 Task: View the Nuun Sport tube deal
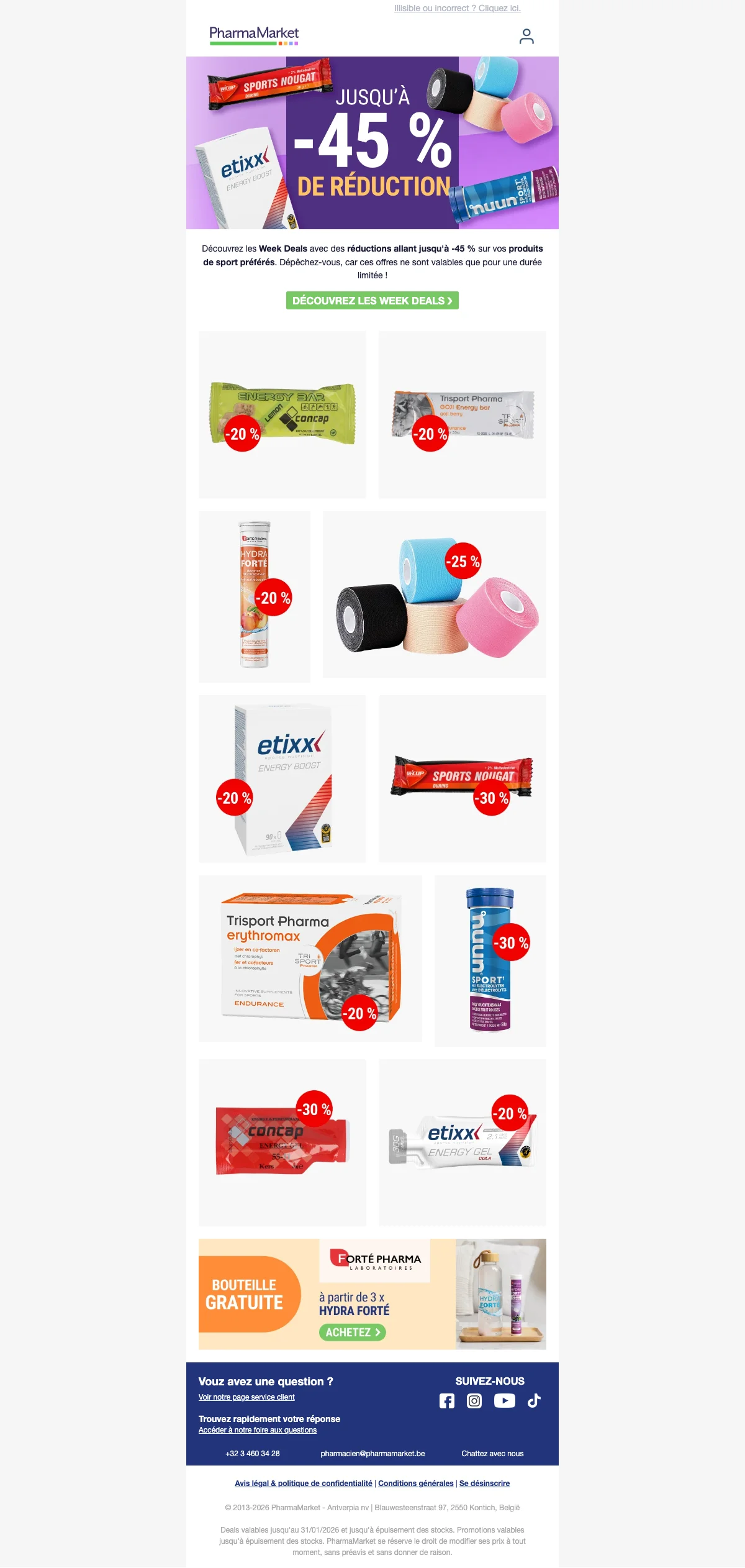pyautogui.click(x=490, y=960)
